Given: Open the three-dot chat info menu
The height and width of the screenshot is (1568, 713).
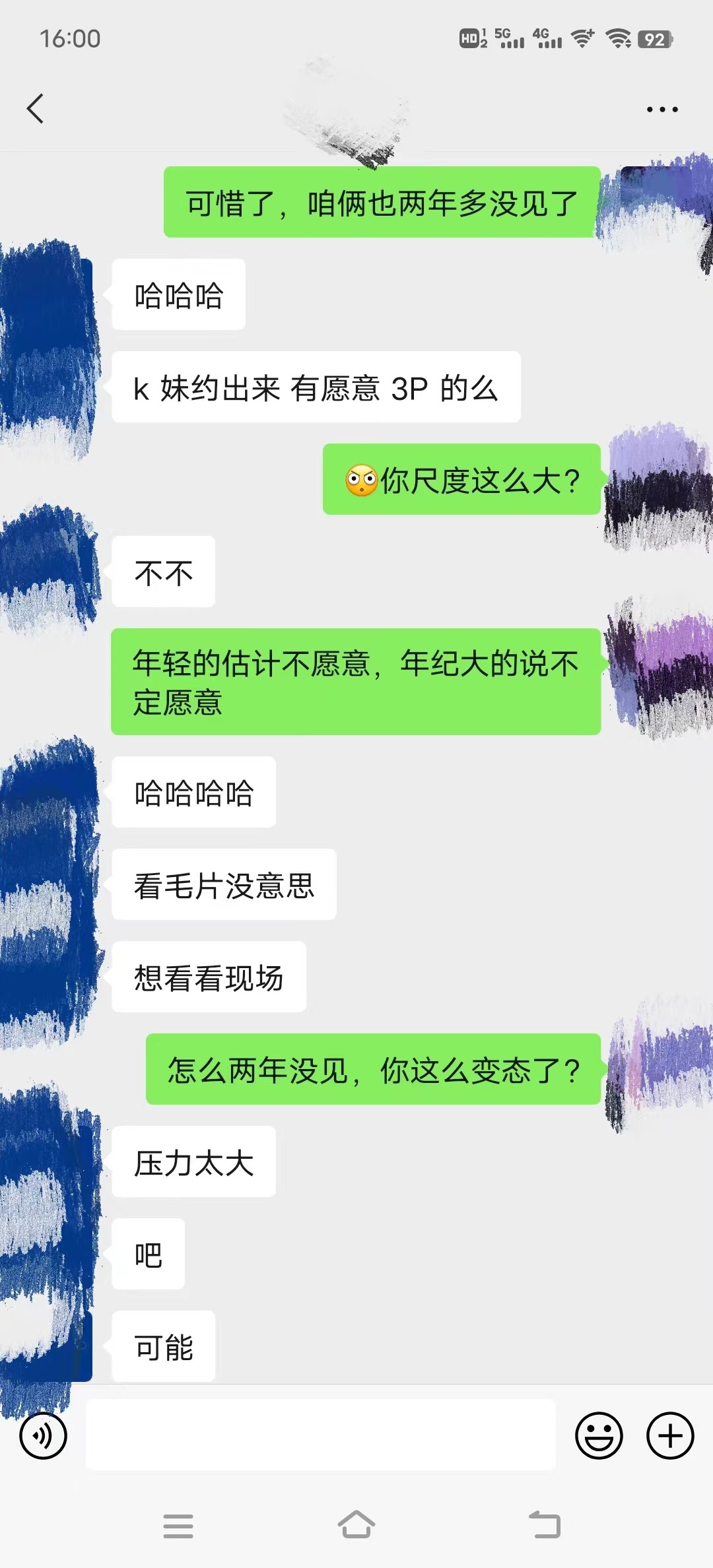Looking at the screenshot, I should tap(662, 110).
